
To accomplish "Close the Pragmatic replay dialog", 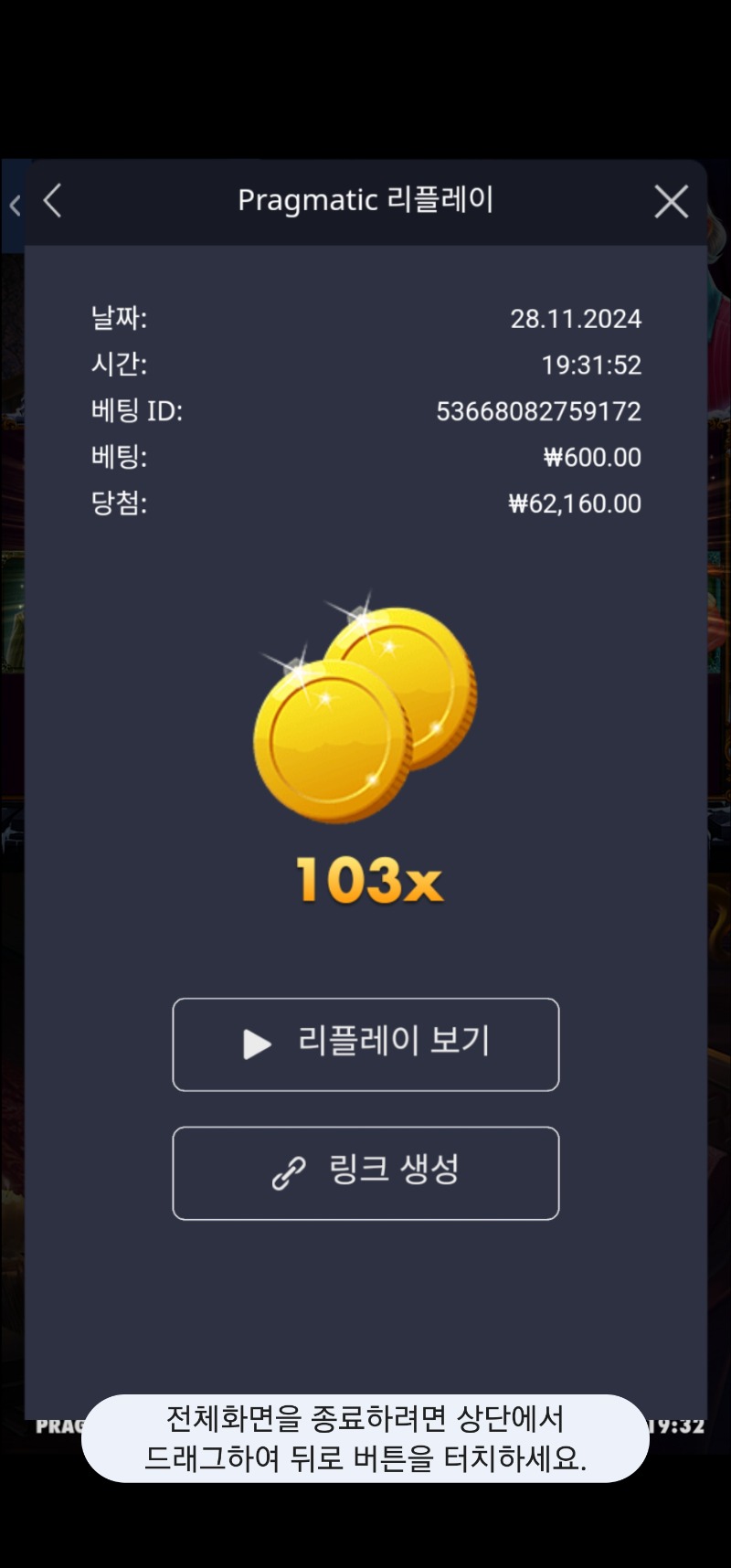I will click(x=672, y=202).
